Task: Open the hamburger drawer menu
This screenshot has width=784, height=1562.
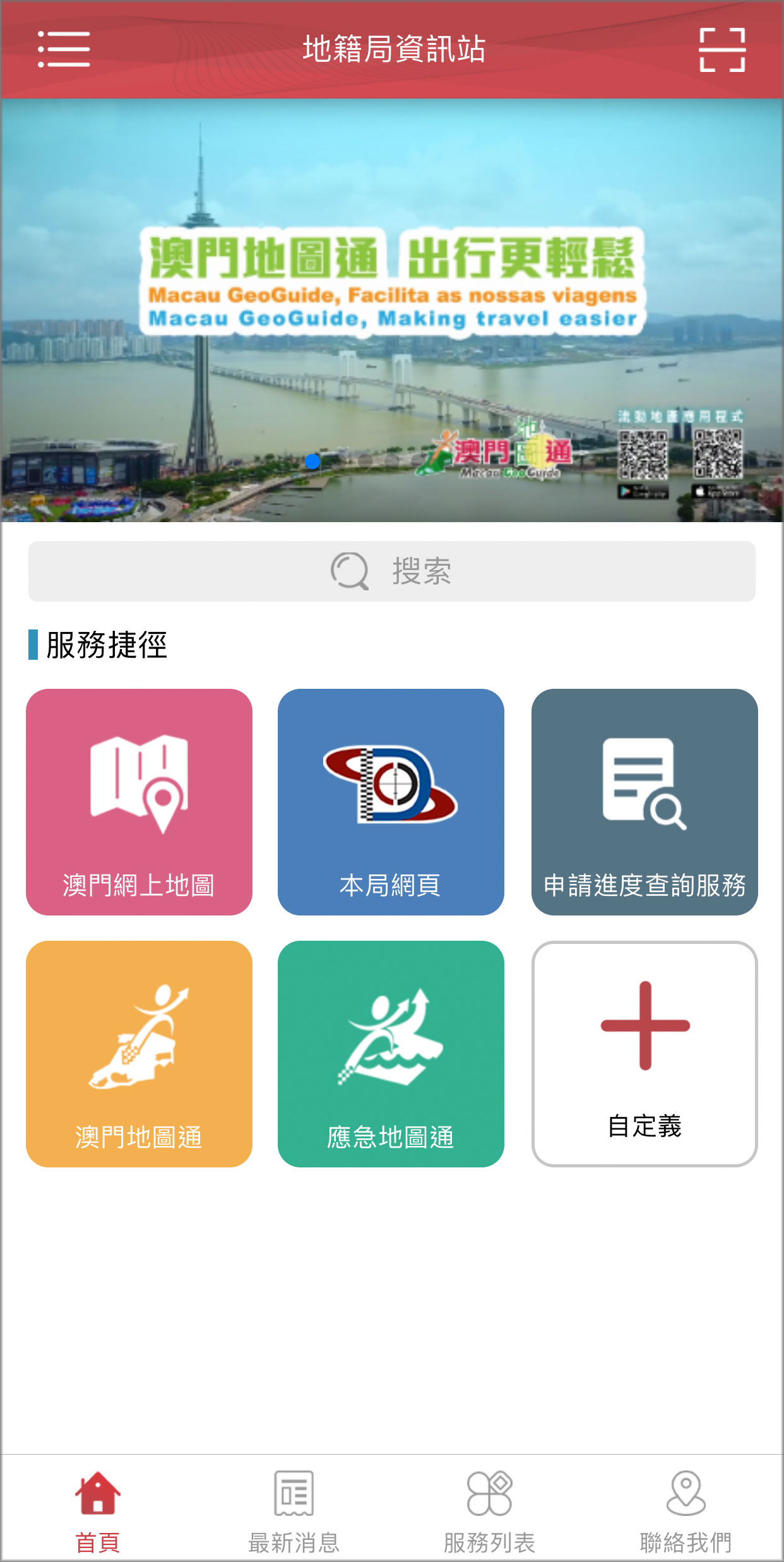Action: (x=64, y=49)
